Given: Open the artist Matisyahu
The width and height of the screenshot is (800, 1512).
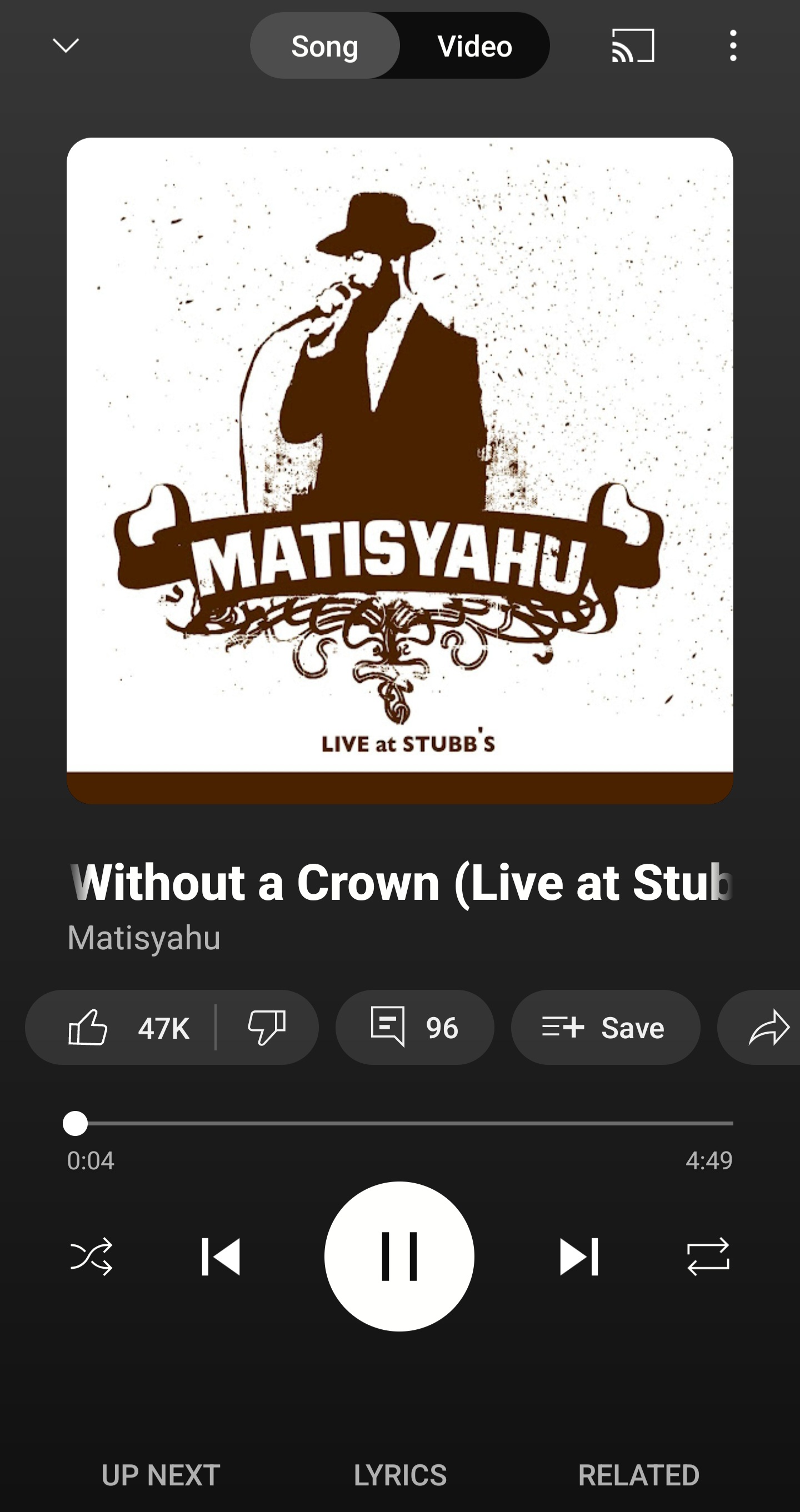Looking at the screenshot, I should click(x=144, y=938).
